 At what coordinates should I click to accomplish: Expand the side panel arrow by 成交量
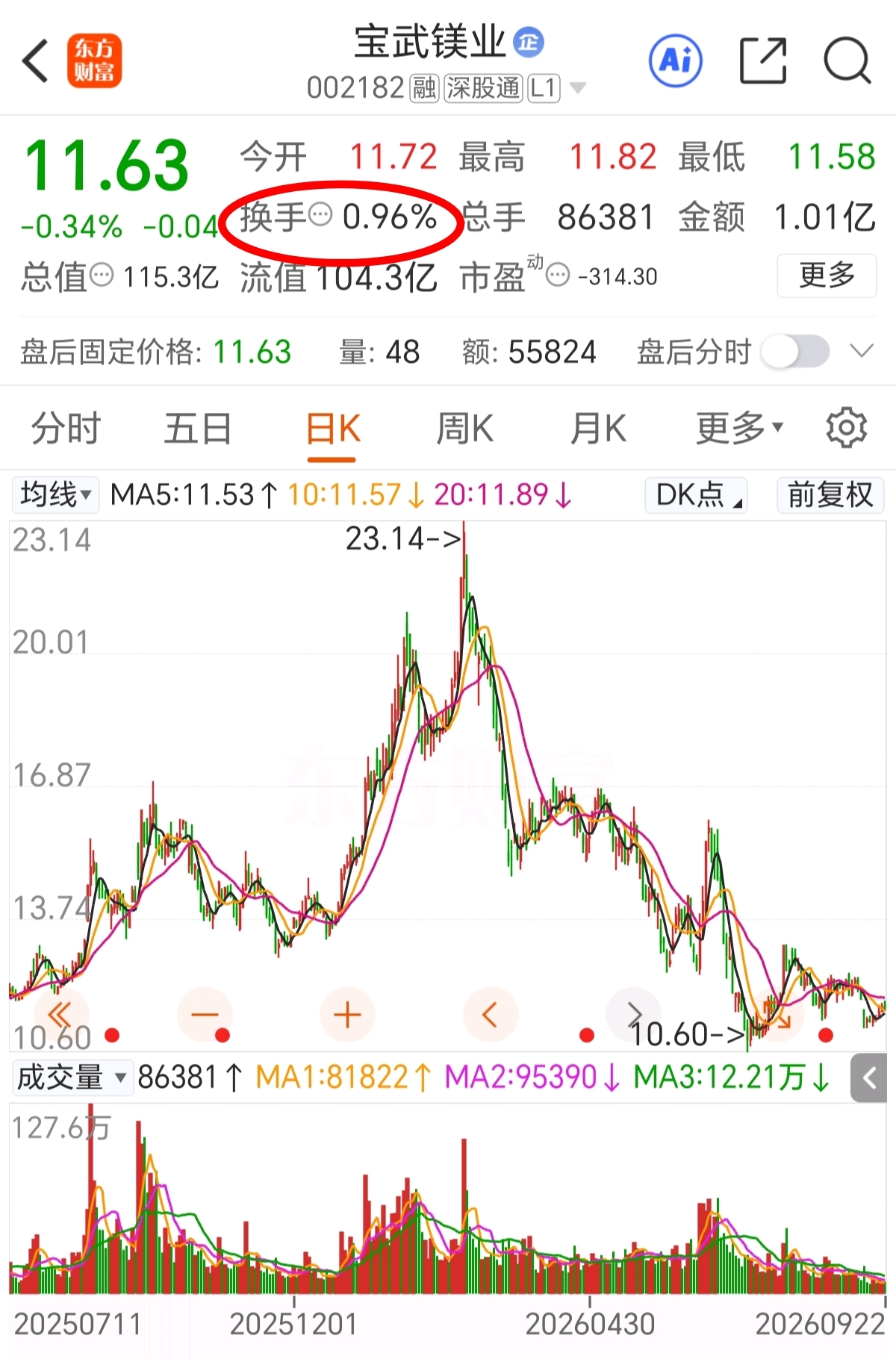pos(868,1077)
